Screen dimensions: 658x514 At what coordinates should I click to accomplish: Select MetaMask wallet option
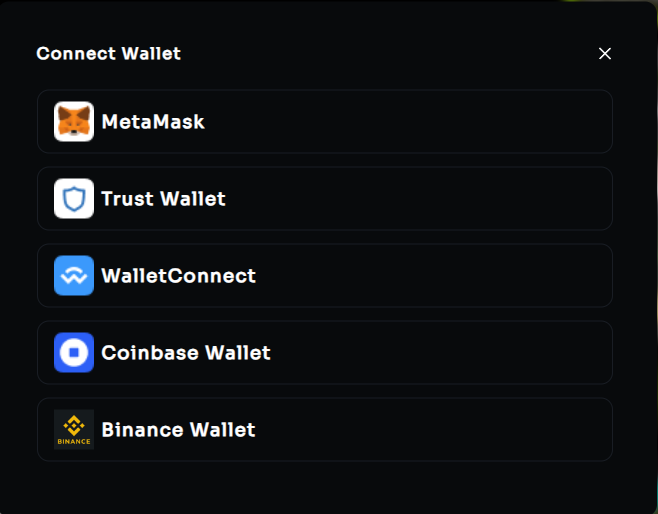tap(324, 122)
